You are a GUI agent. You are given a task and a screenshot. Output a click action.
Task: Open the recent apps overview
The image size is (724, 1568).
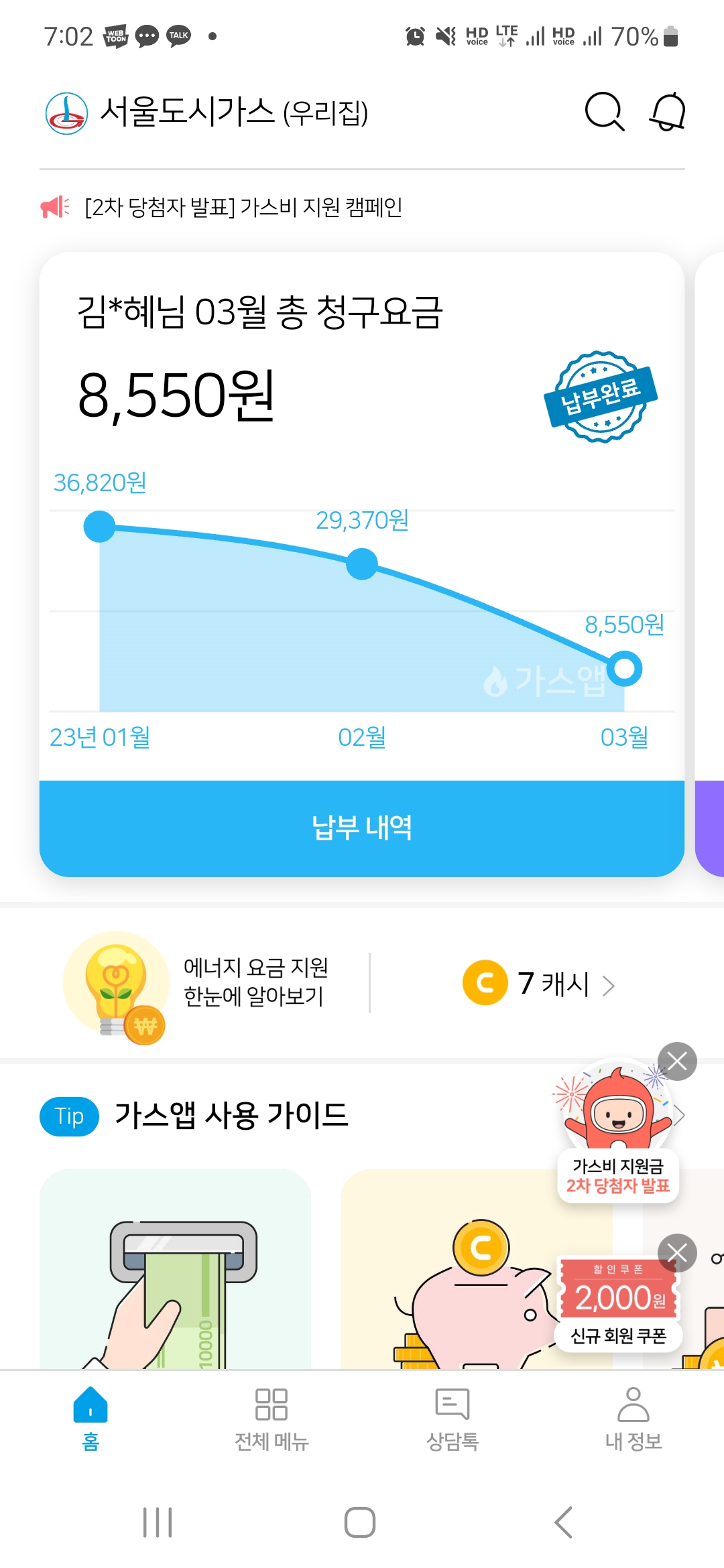point(158,1522)
